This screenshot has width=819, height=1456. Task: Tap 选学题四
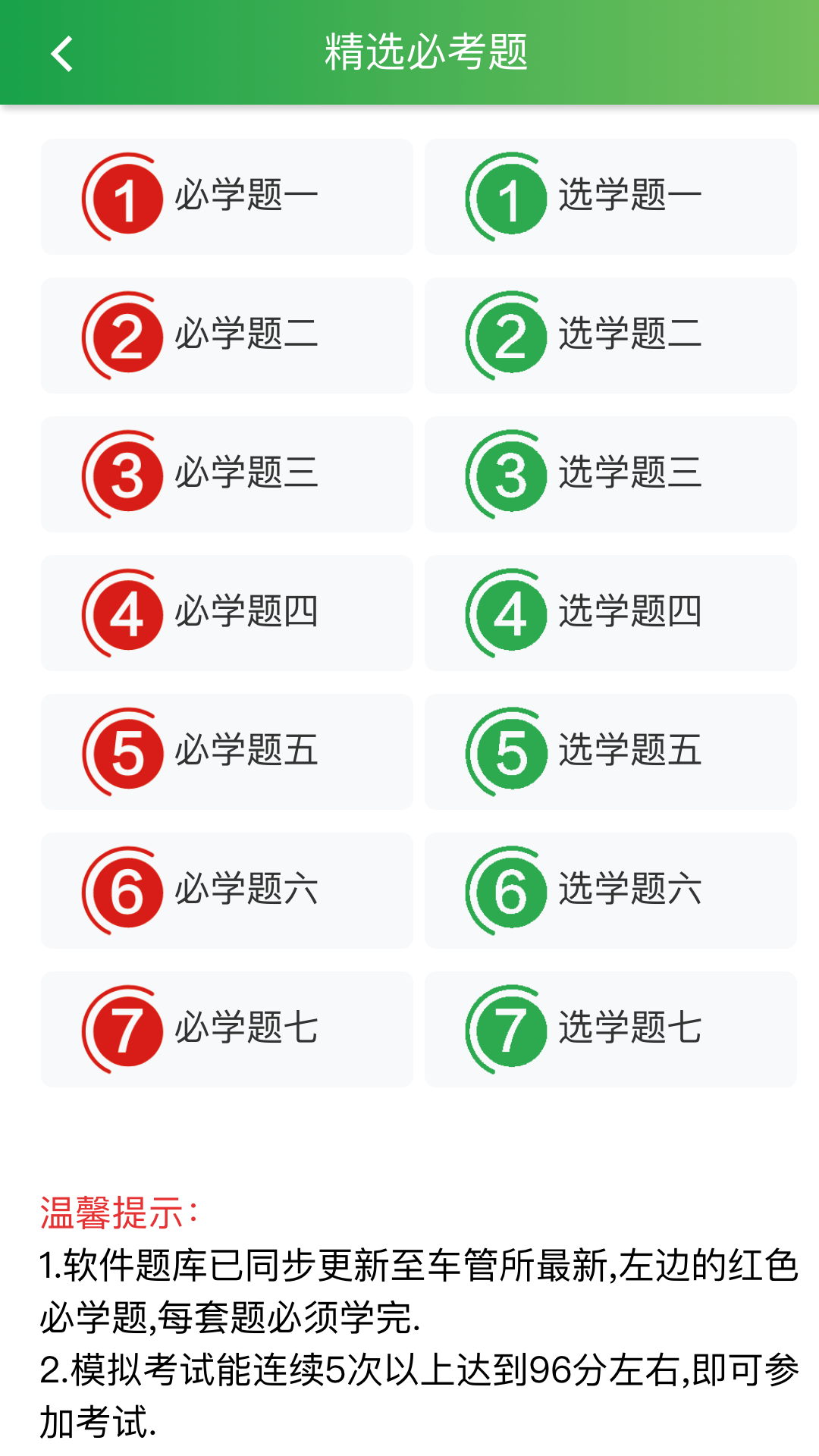pyautogui.click(x=610, y=613)
